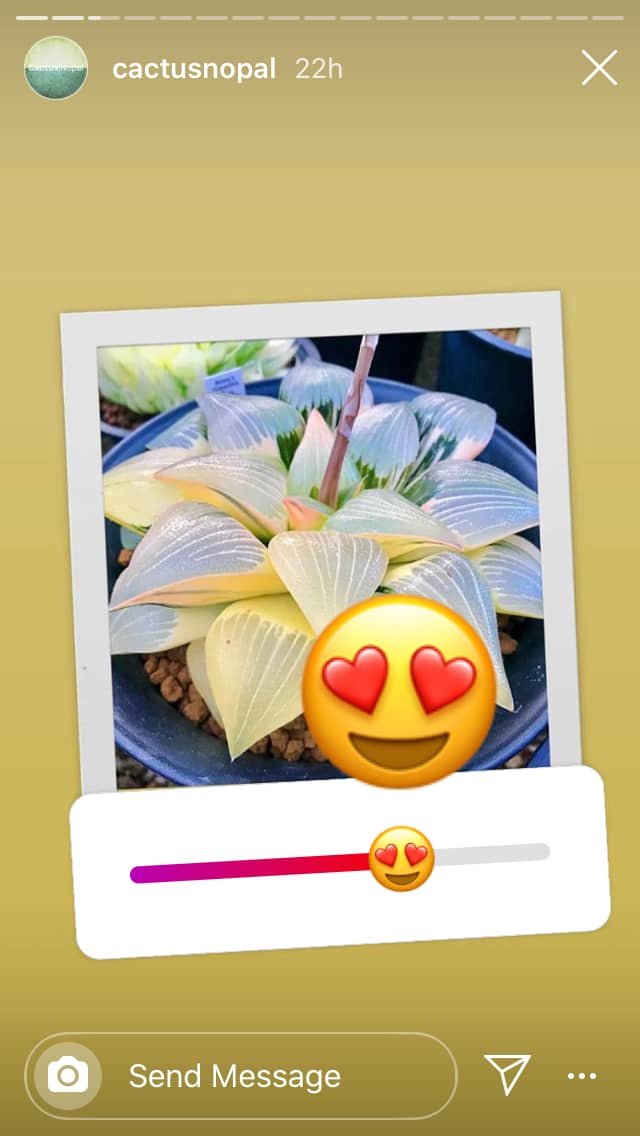The height and width of the screenshot is (1136, 640).
Task: Tap the heart-eyes emoji slider
Action: click(402, 859)
